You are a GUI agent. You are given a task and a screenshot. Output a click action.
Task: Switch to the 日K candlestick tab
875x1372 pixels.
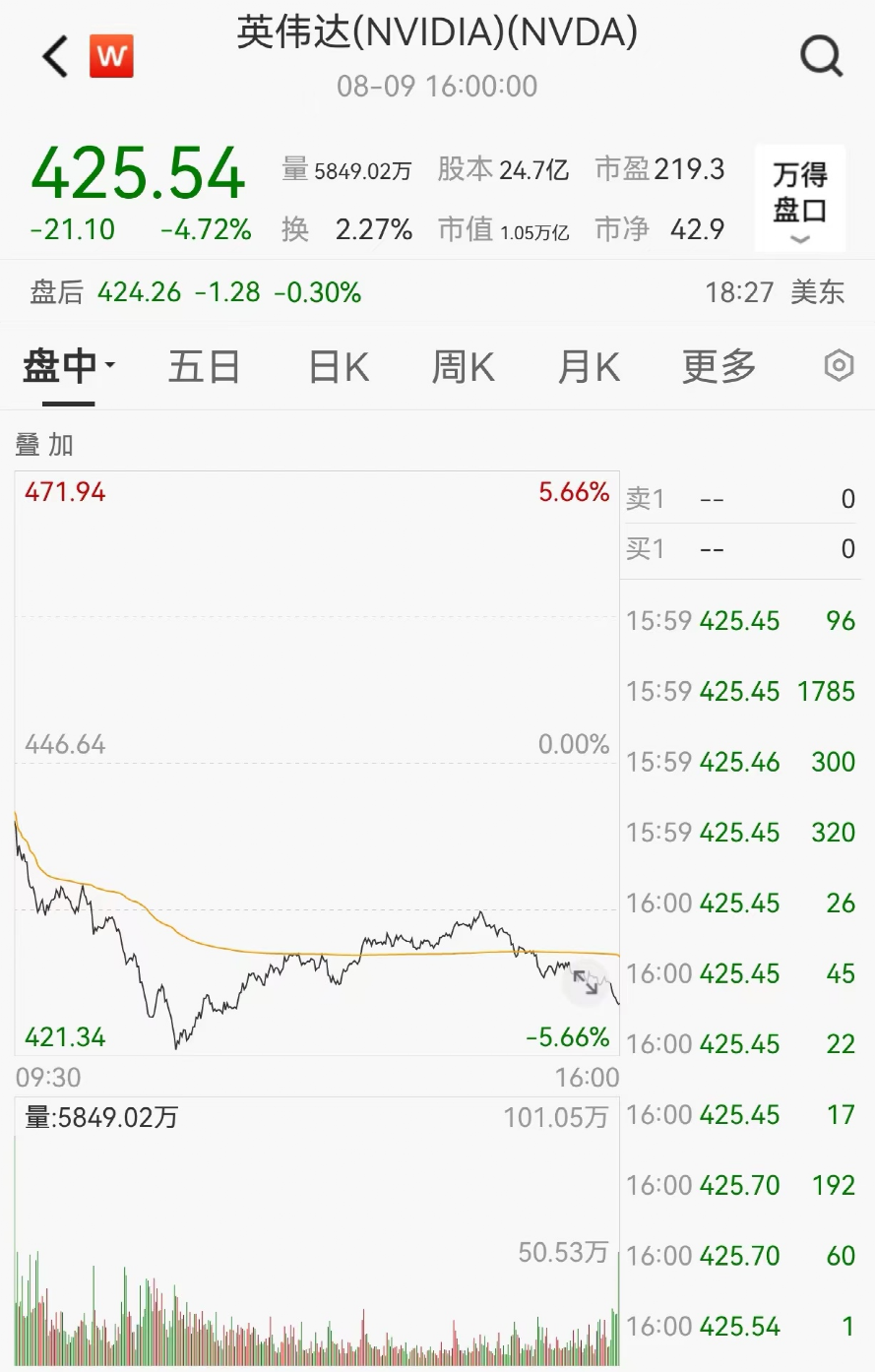(337, 364)
